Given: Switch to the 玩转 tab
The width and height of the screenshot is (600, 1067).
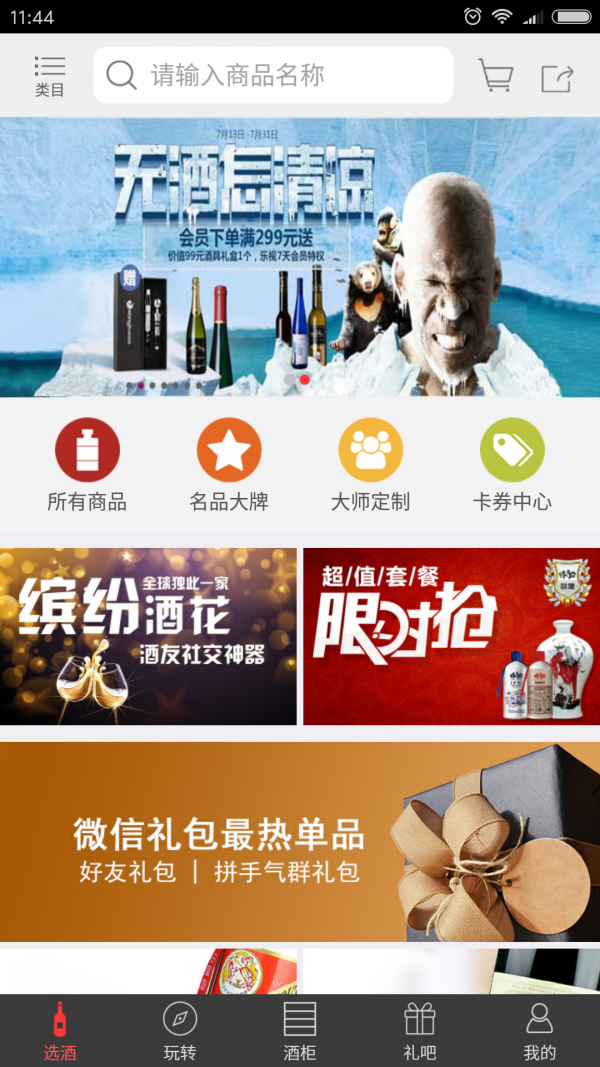Looking at the screenshot, I should tap(180, 1030).
